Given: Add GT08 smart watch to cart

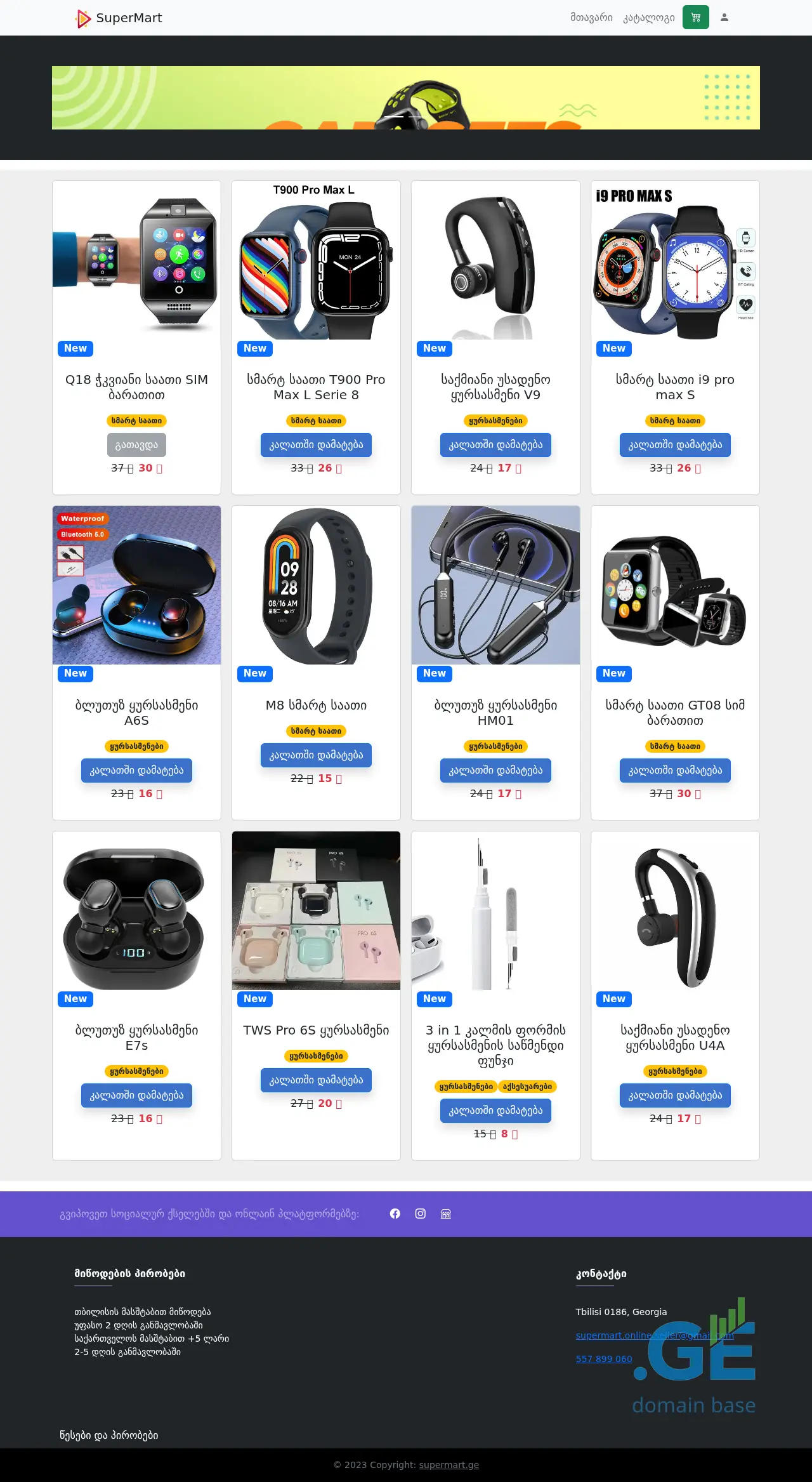Looking at the screenshot, I should [675, 771].
